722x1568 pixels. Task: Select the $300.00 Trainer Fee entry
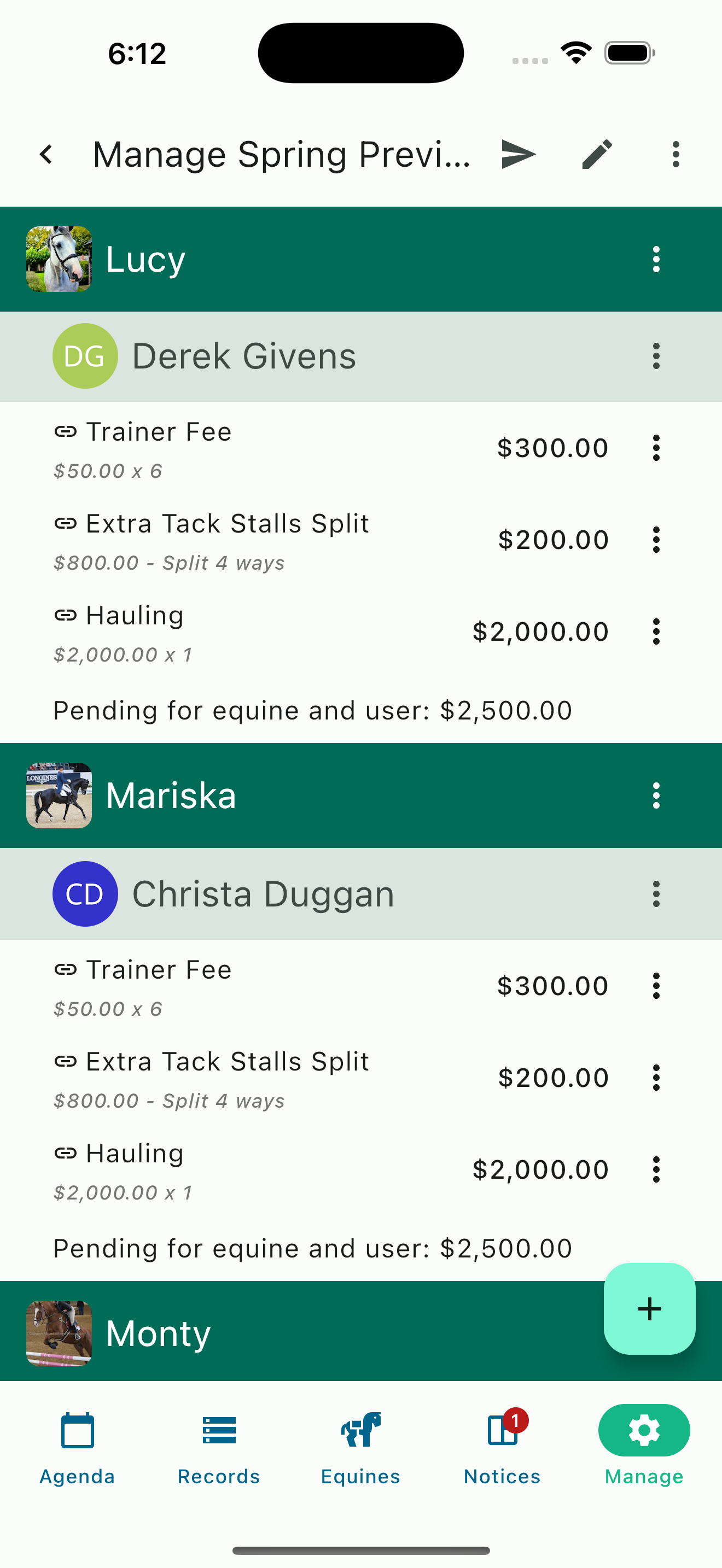coord(553,447)
